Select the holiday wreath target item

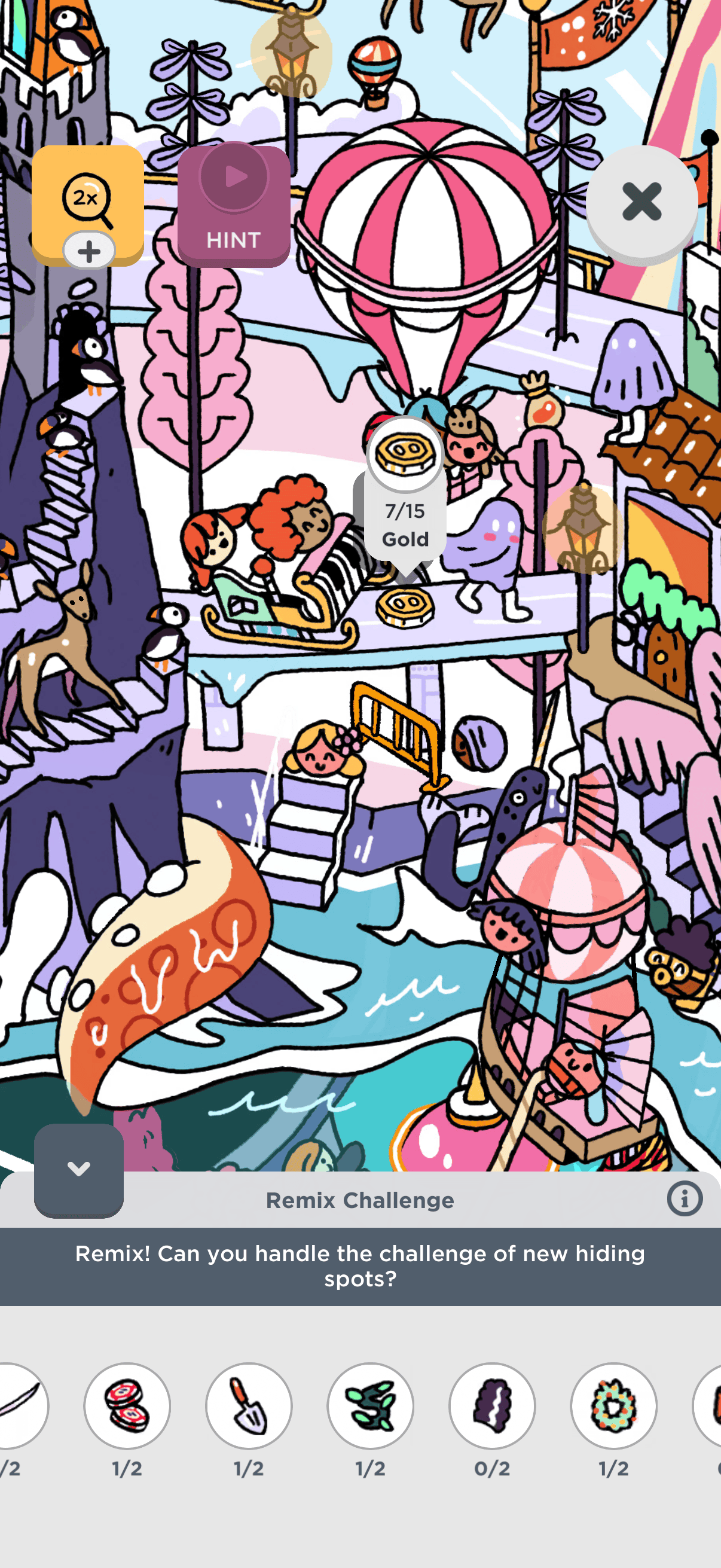(x=614, y=1405)
